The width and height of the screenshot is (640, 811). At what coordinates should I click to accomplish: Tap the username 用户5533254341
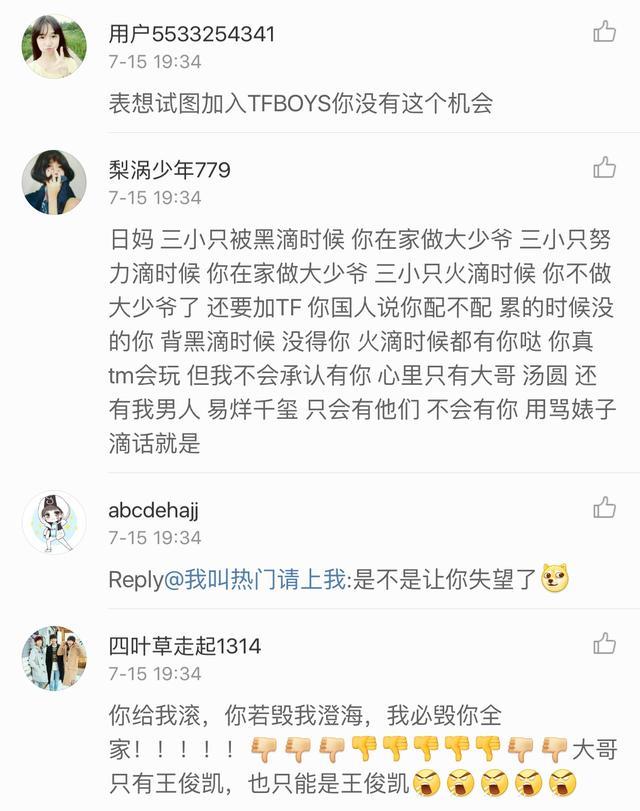point(191,34)
